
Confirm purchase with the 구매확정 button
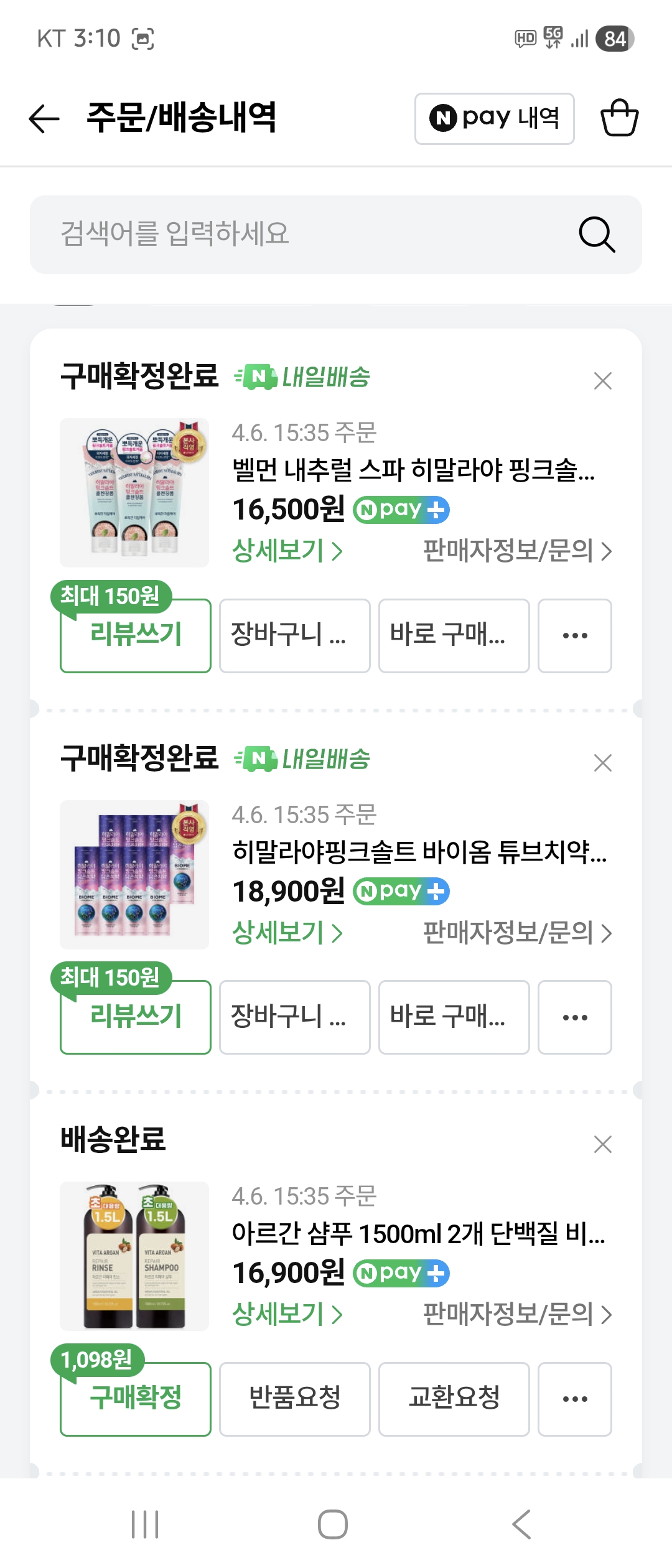136,1399
